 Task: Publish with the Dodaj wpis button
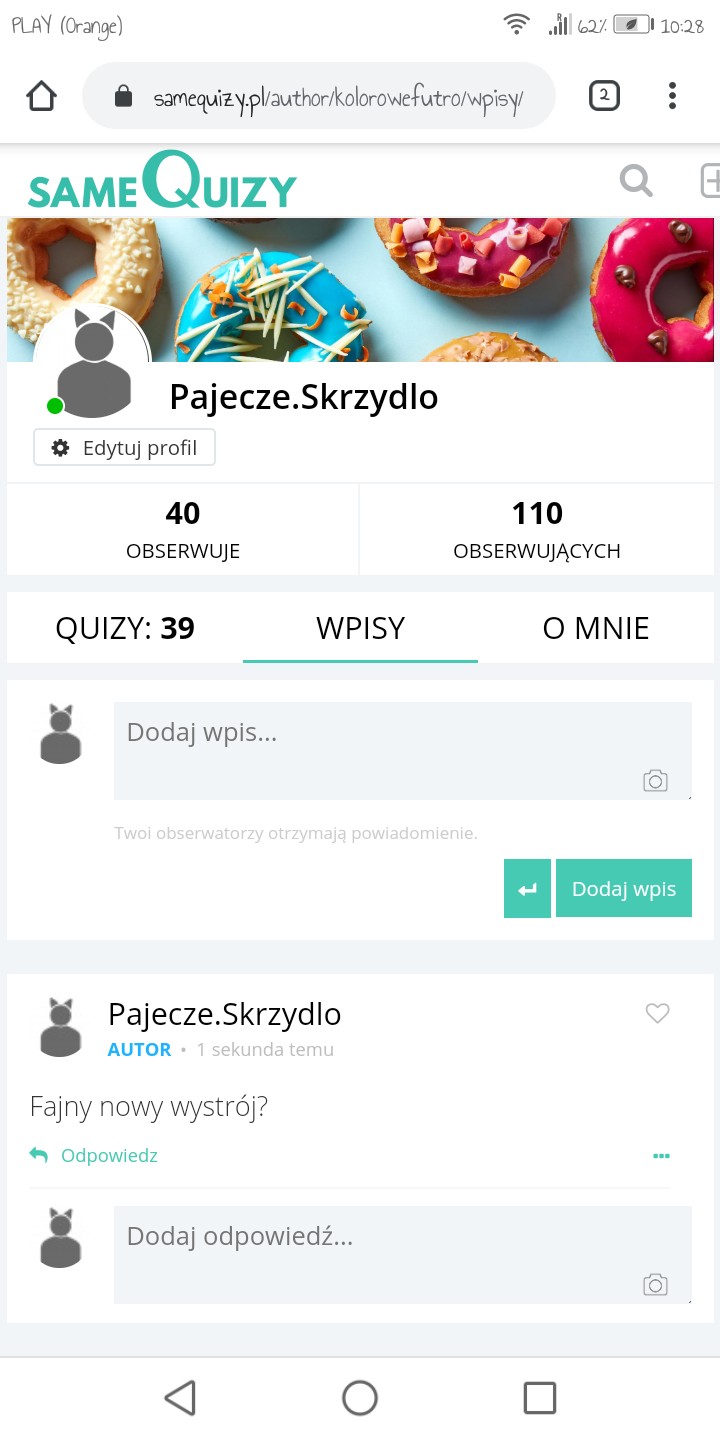624,889
